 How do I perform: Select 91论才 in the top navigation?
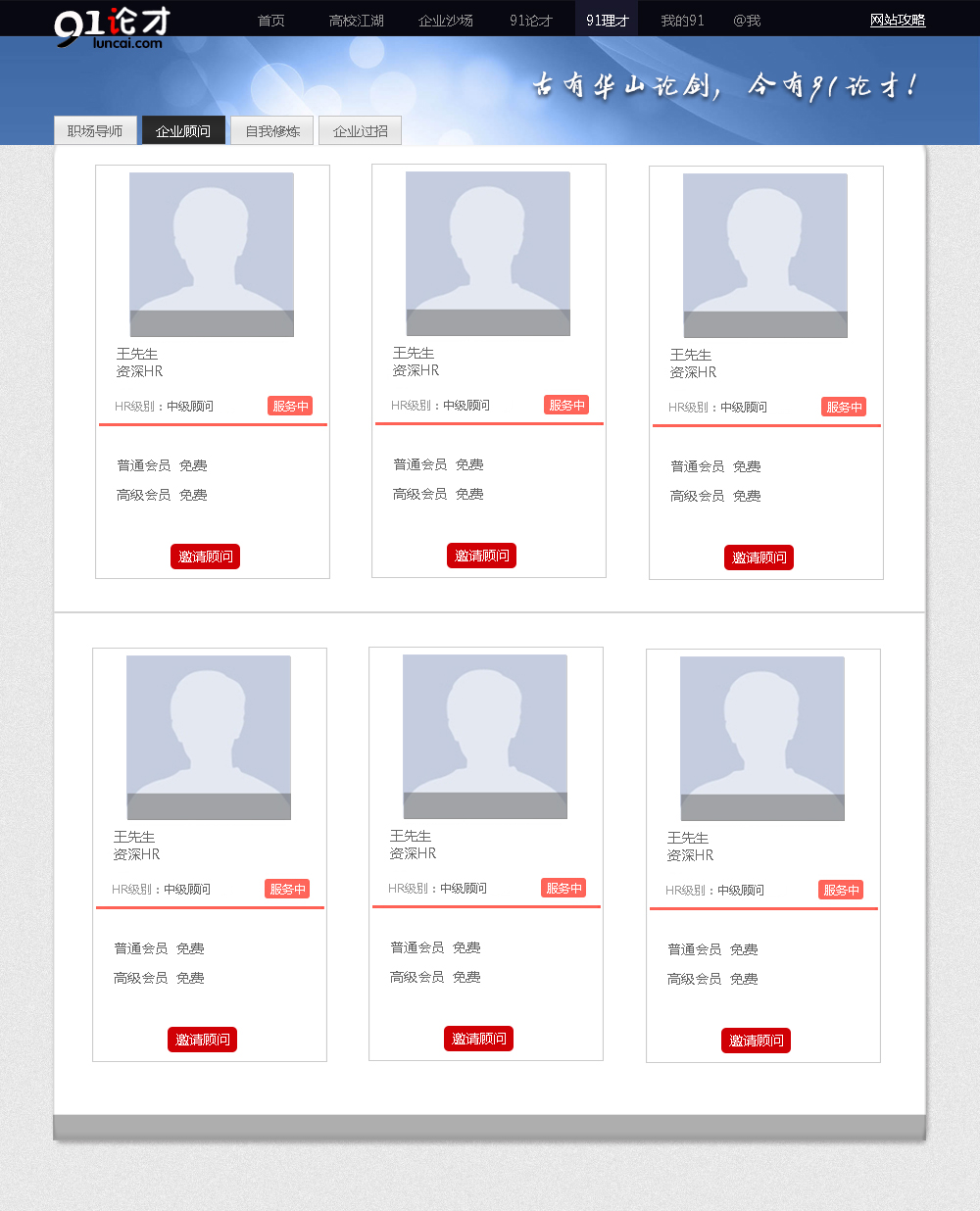[530, 20]
